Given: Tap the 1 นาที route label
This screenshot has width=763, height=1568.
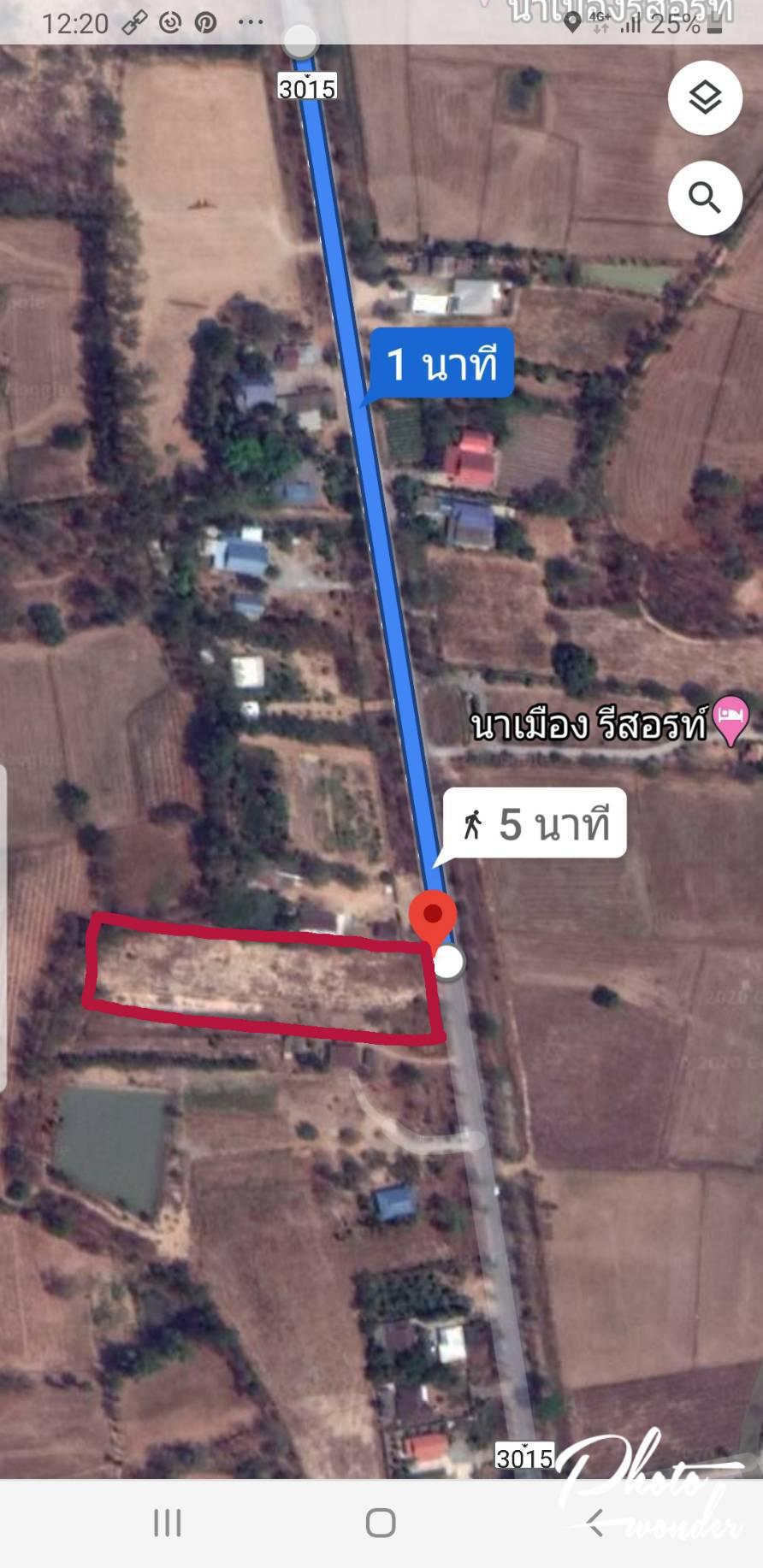Looking at the screenshot, I should pos(442,363).
